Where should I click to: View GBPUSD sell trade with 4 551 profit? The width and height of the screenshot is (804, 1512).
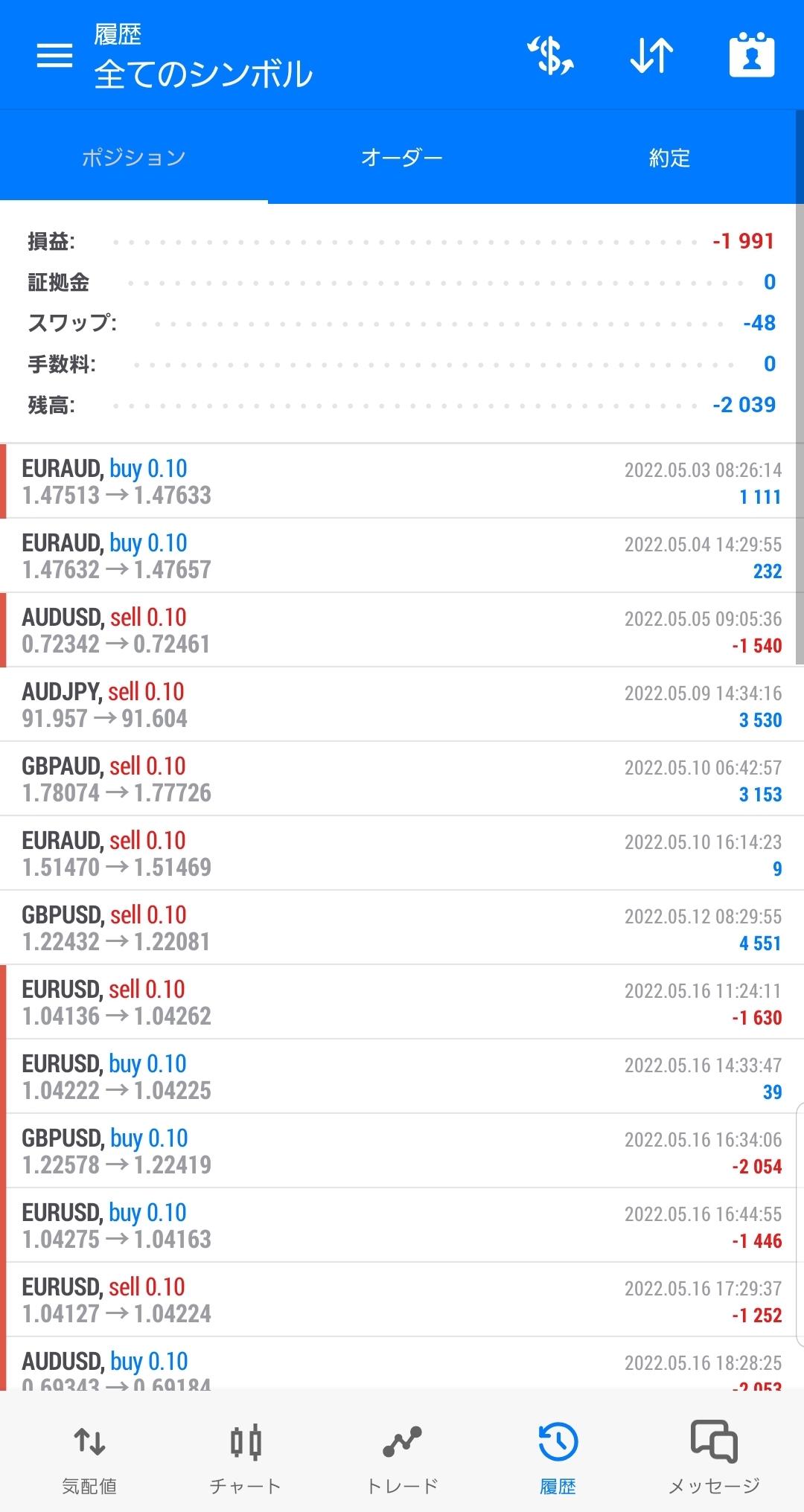coord(402,928)
